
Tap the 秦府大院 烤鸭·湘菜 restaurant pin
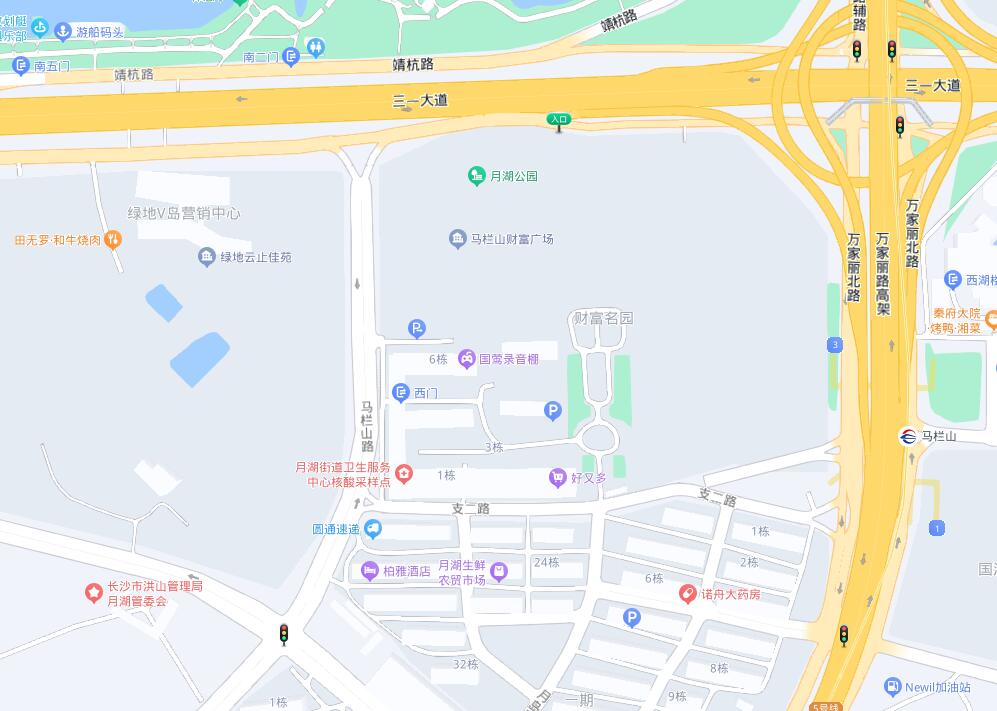pos(991,320)
